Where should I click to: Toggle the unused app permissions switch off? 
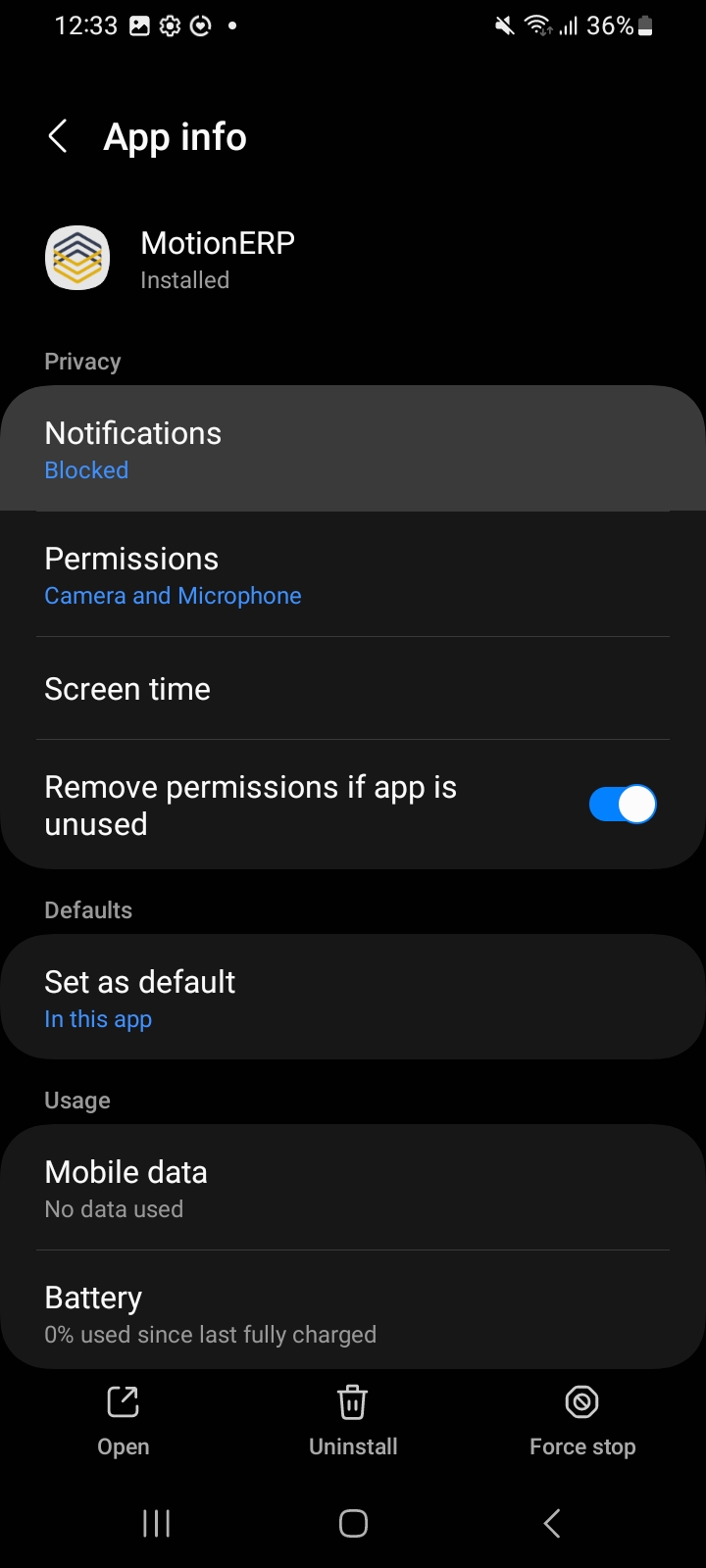[x=622, y=804]
